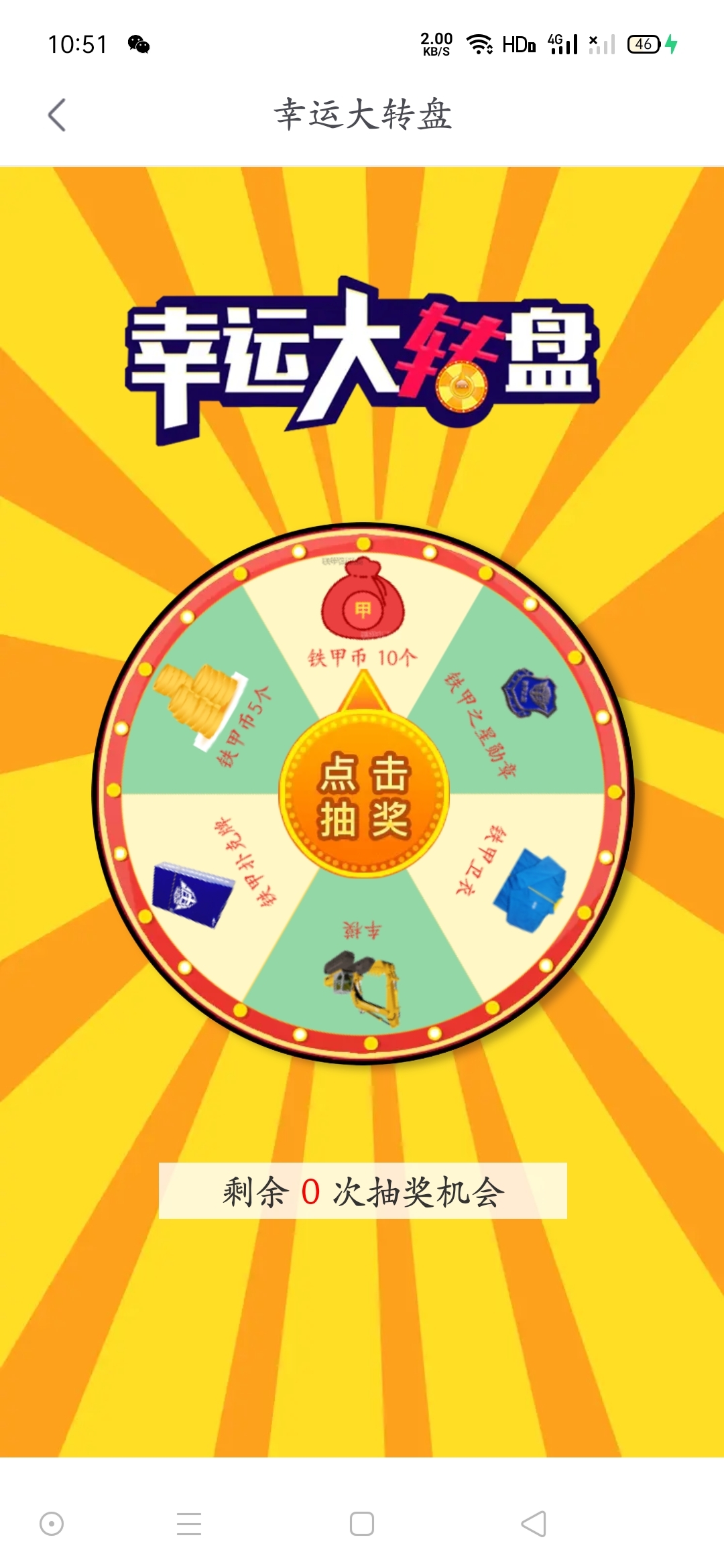Go back using the system back triangle
Screen dimensions: 724x1568
pos(534,1524)
